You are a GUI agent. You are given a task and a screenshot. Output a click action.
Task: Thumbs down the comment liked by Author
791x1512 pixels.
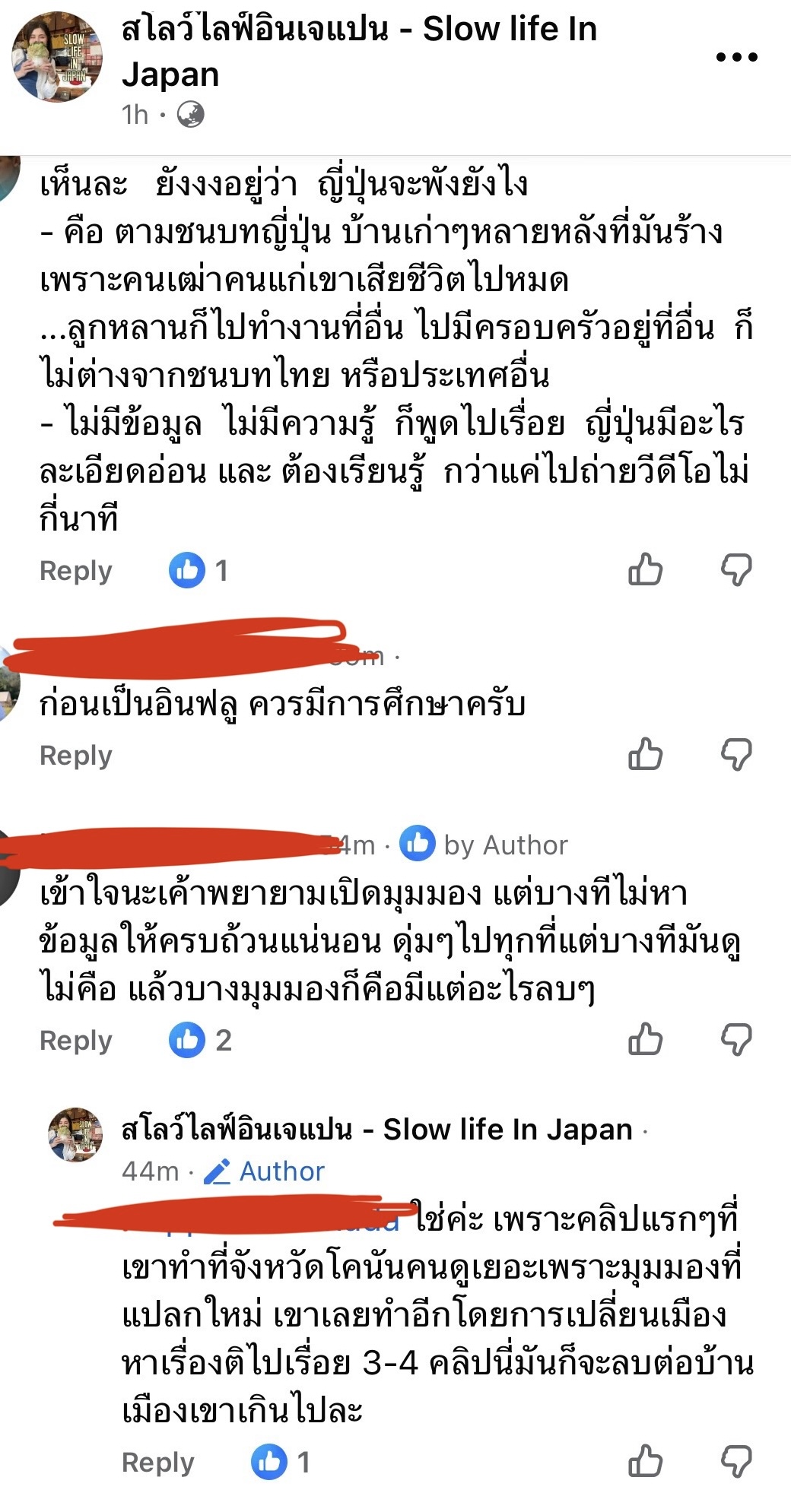735,1039
